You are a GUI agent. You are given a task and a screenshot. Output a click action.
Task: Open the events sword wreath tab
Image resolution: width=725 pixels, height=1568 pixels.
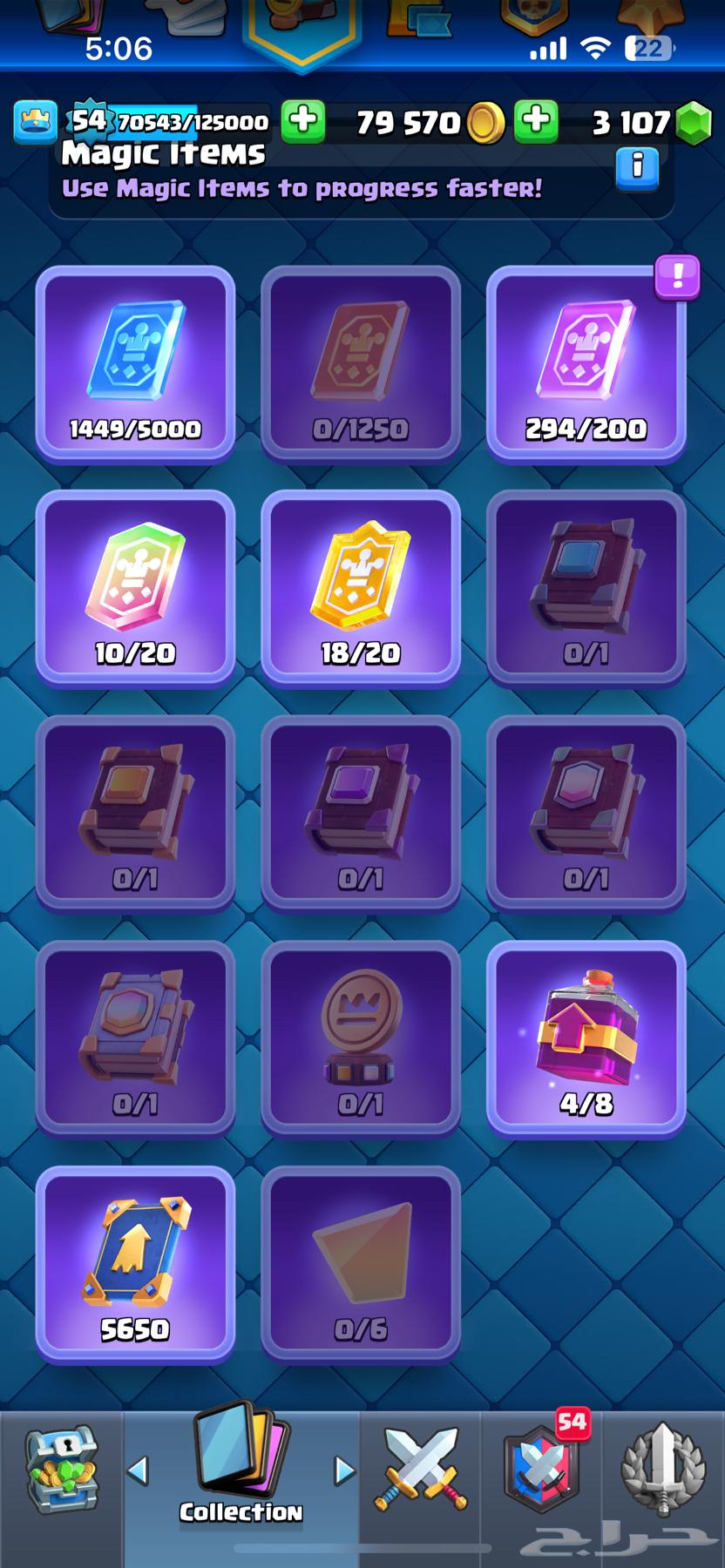[662, 1470]
